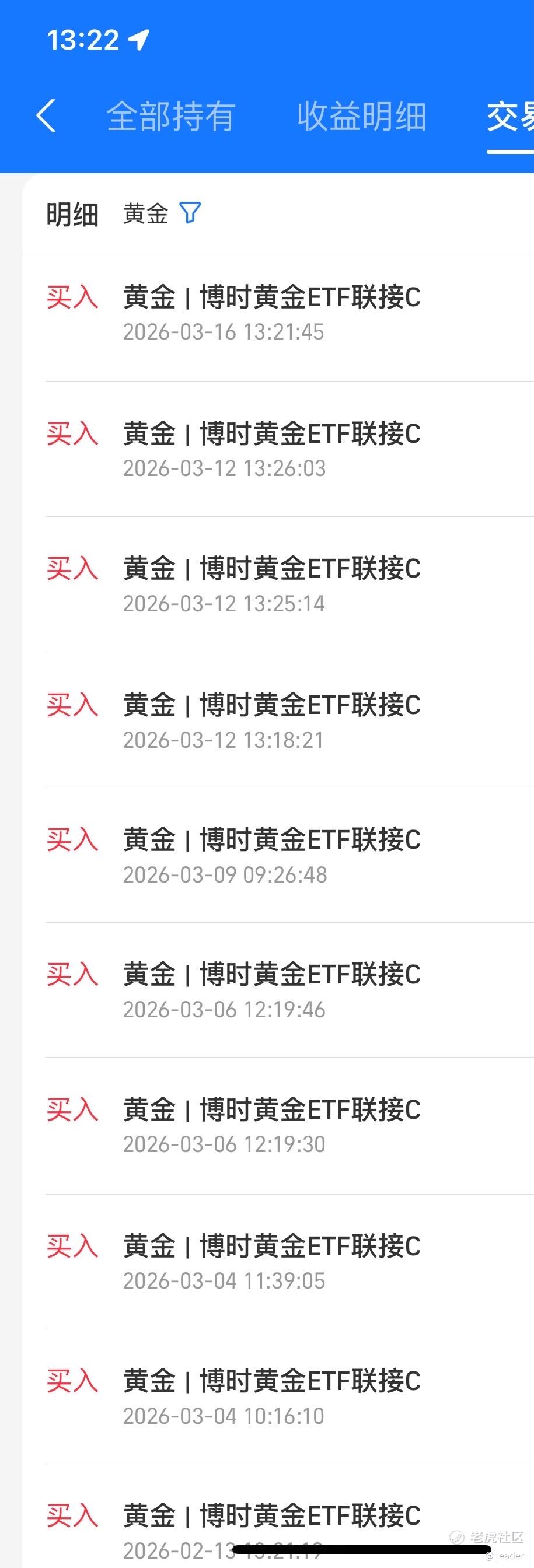View the 2026-03-12 13:25:14 transaction
The image size is (534, 1568).
[x=271, y=585]
